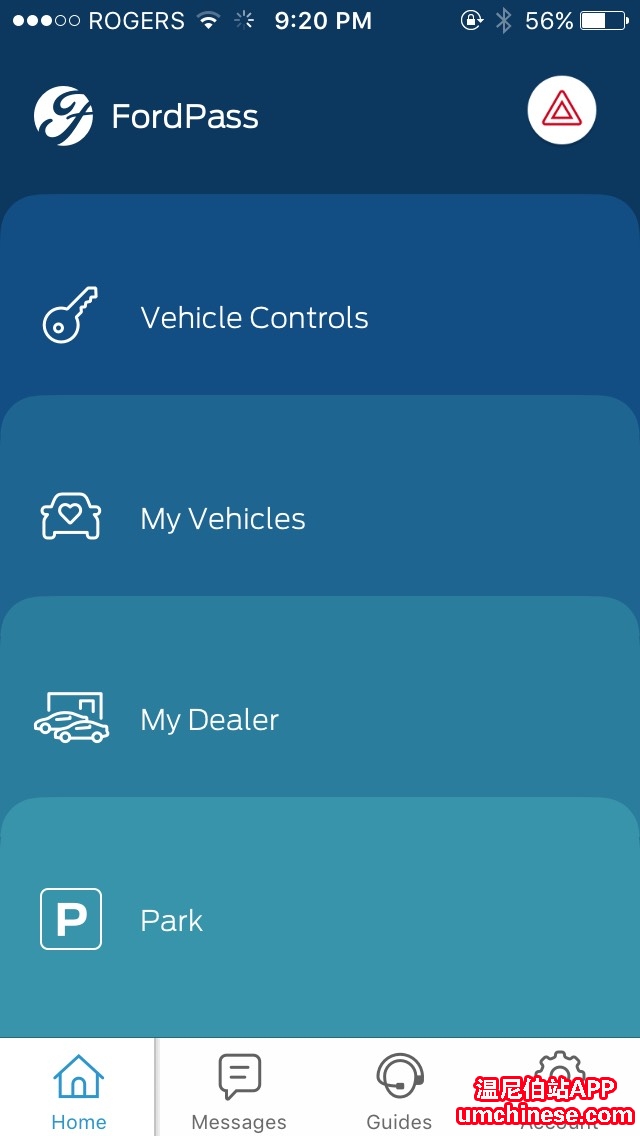
Task: Open Vehicle Controls
Action: tap(320, 295)
